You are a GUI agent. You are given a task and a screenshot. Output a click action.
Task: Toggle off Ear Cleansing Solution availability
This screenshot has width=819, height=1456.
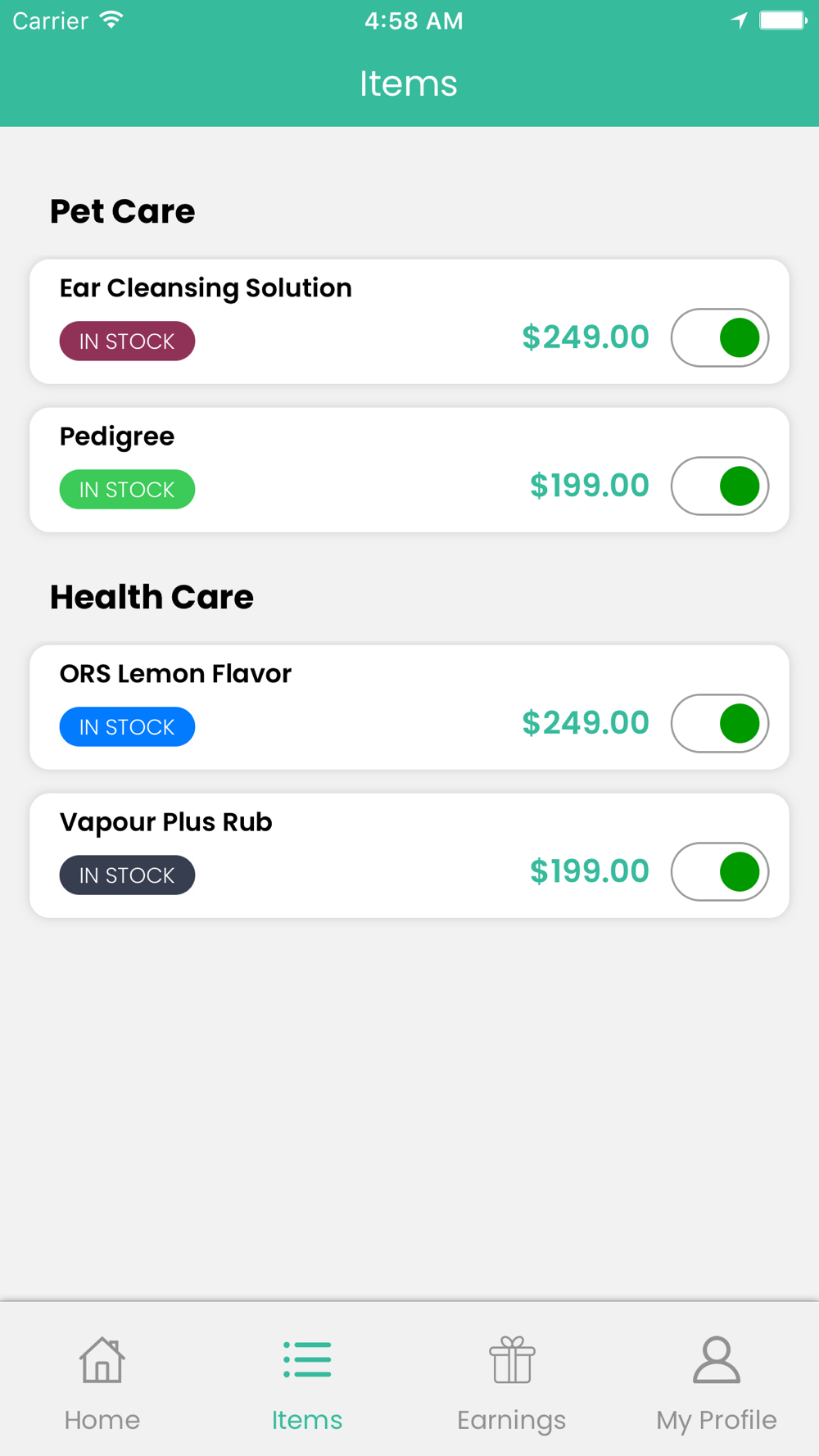click(720, 337)
